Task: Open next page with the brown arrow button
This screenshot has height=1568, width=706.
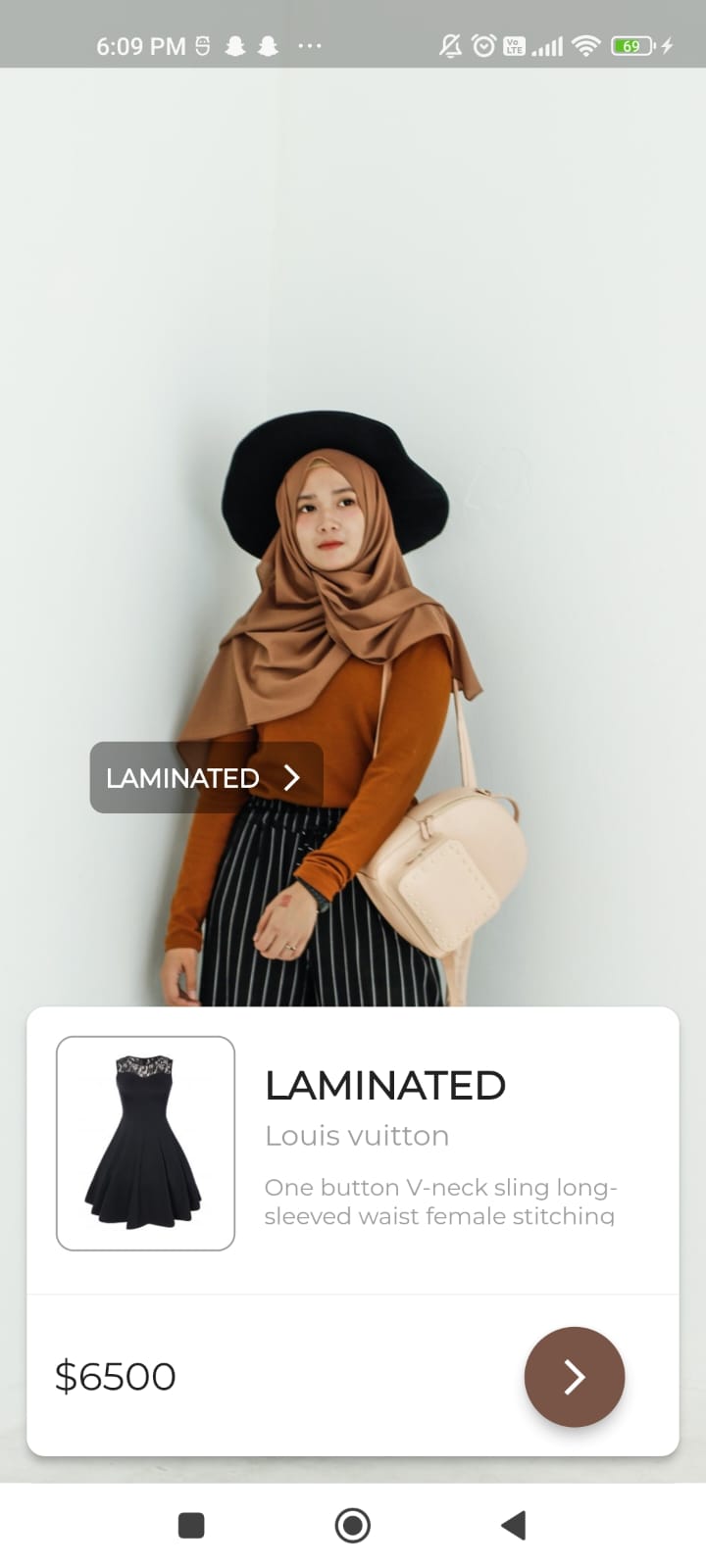Action: tap(574, 1376)
